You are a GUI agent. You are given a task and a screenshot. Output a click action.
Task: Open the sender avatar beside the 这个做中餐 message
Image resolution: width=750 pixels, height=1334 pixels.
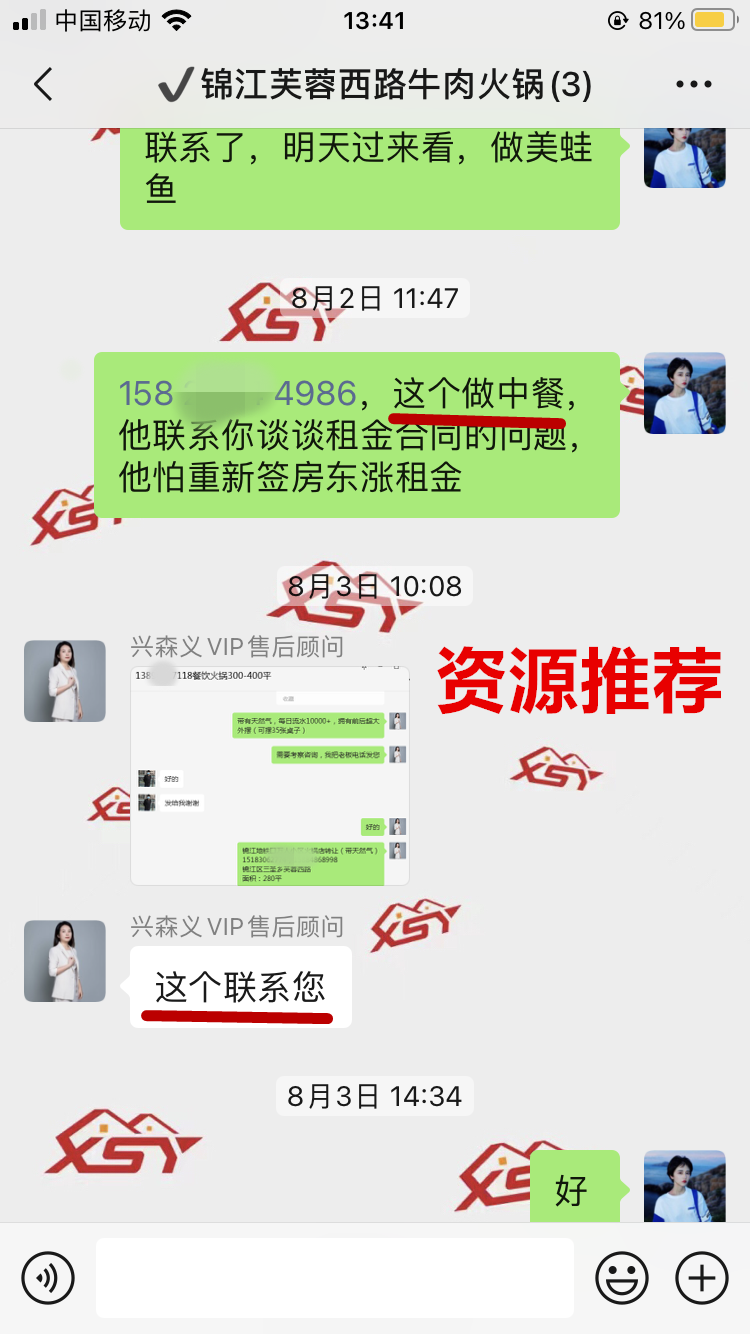click(x=684, y=393)
